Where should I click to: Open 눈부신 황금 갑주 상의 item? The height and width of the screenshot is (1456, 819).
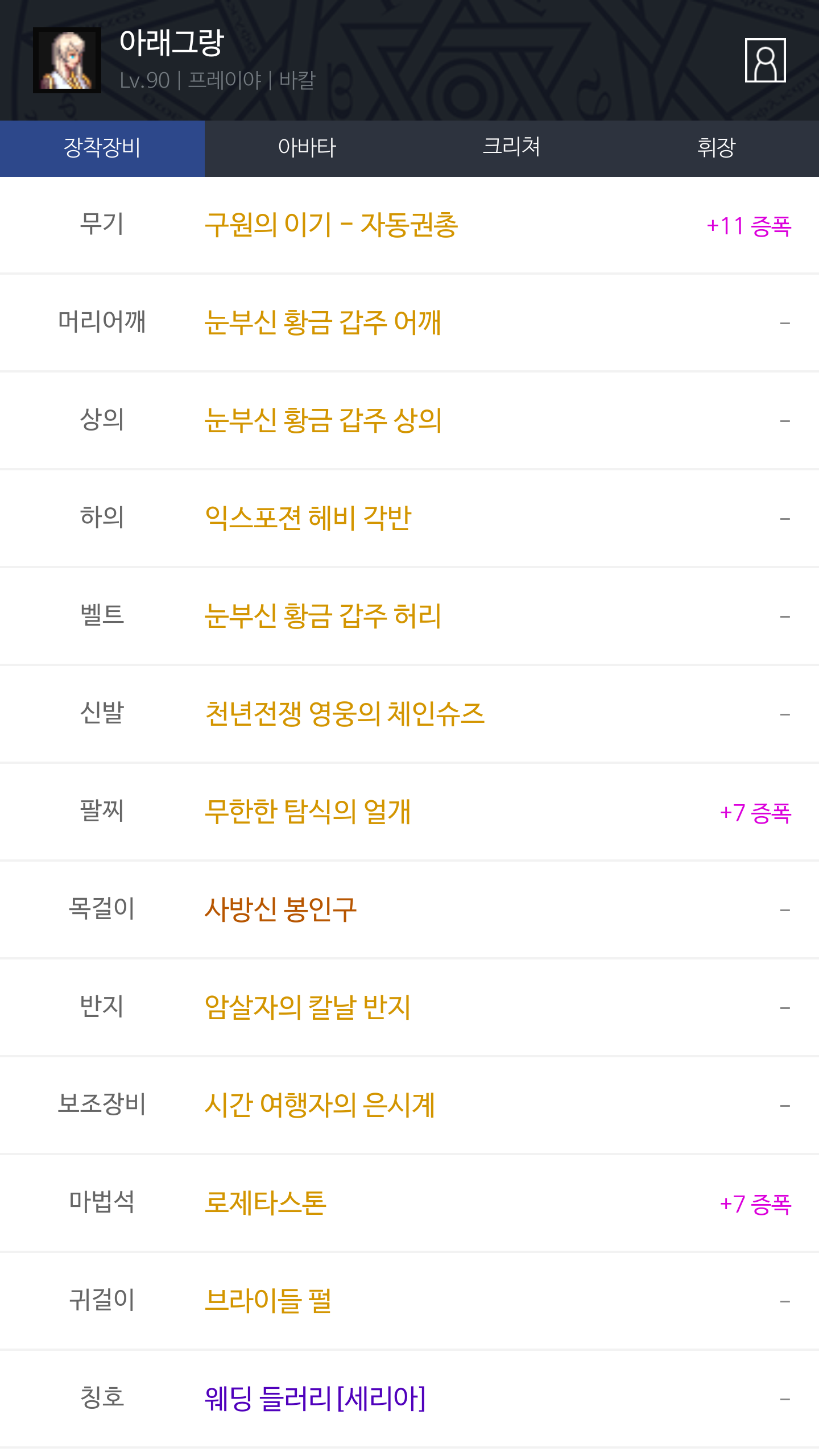tap(409, 421)
